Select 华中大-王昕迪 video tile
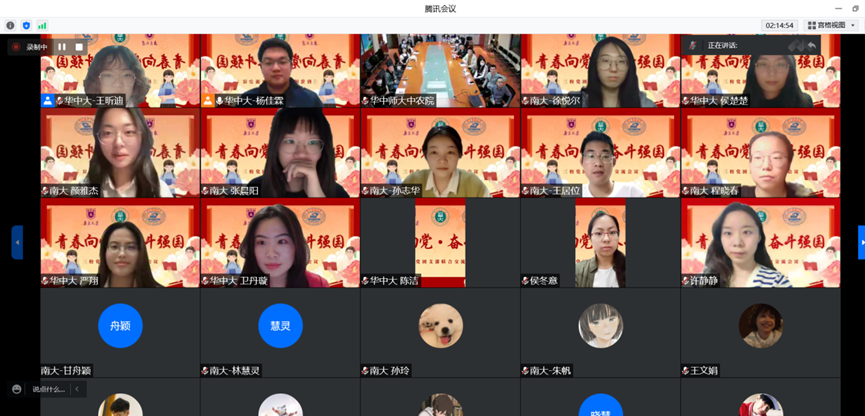This screenshot has height=416, width=865. coord(120,70)
